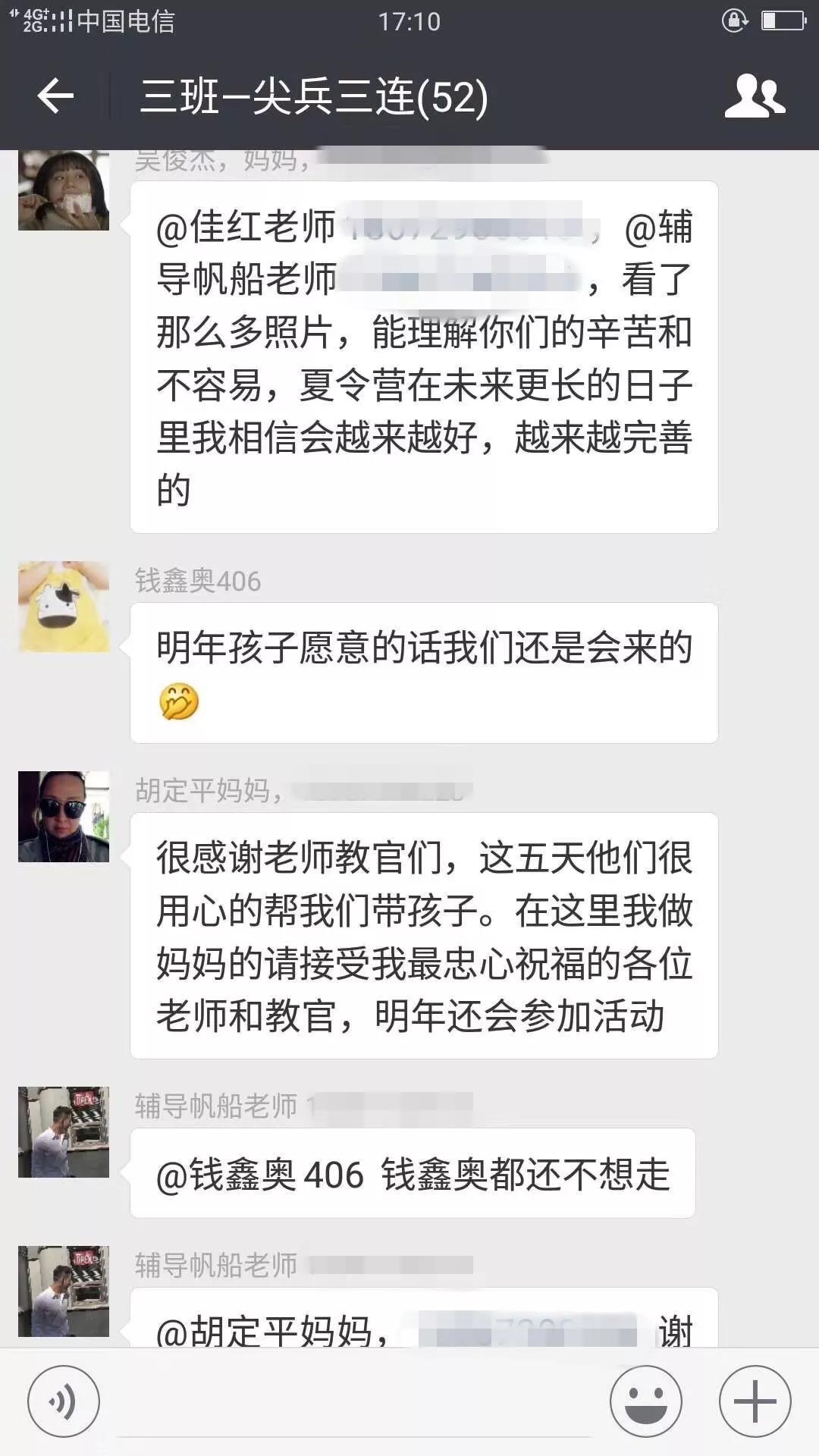This screenshot has height=1456, width=819.
Task: Open the emoji picker
Action: click(x=646, y=1401)
